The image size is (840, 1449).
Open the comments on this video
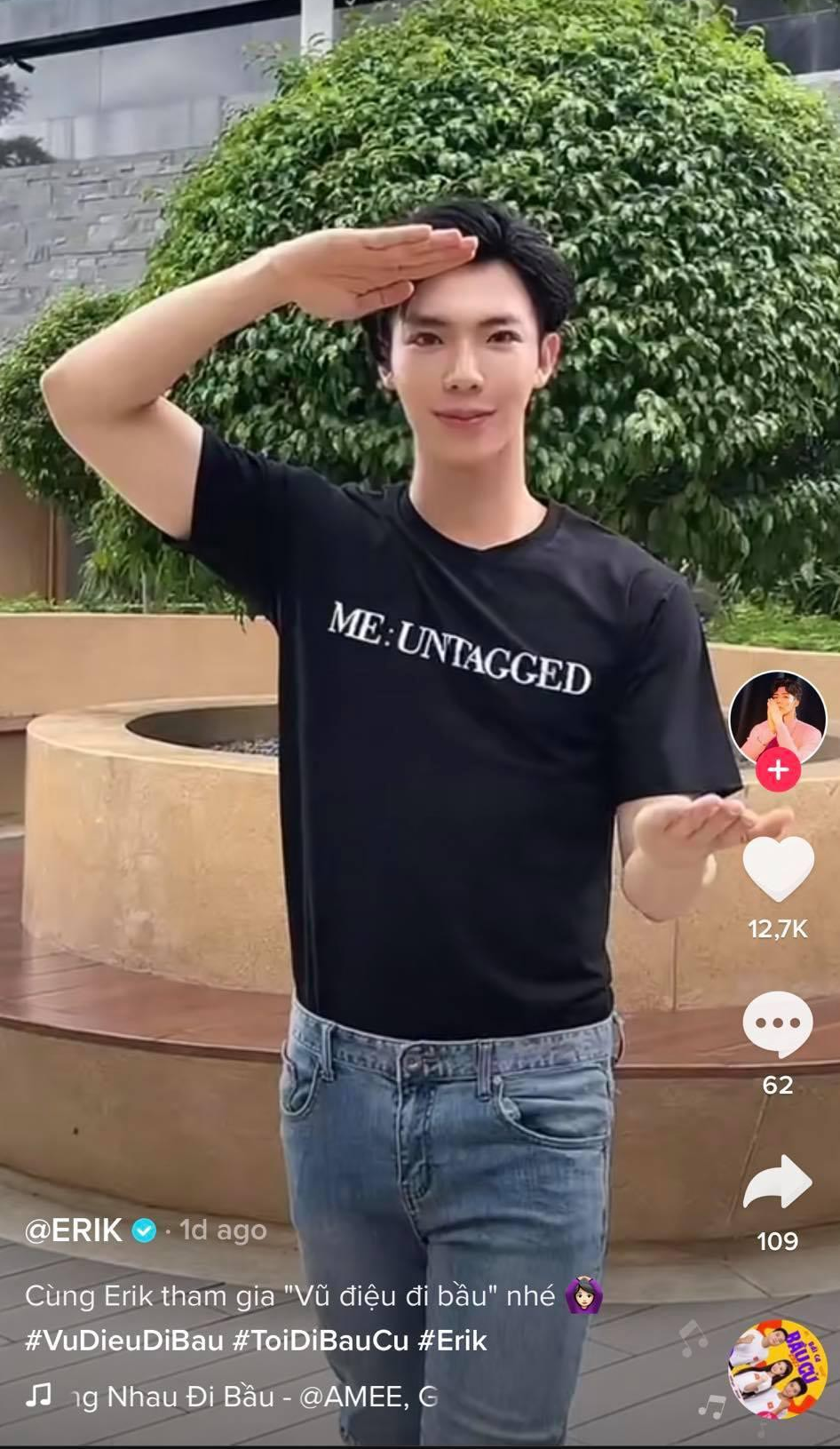(x=777, y=1026)
